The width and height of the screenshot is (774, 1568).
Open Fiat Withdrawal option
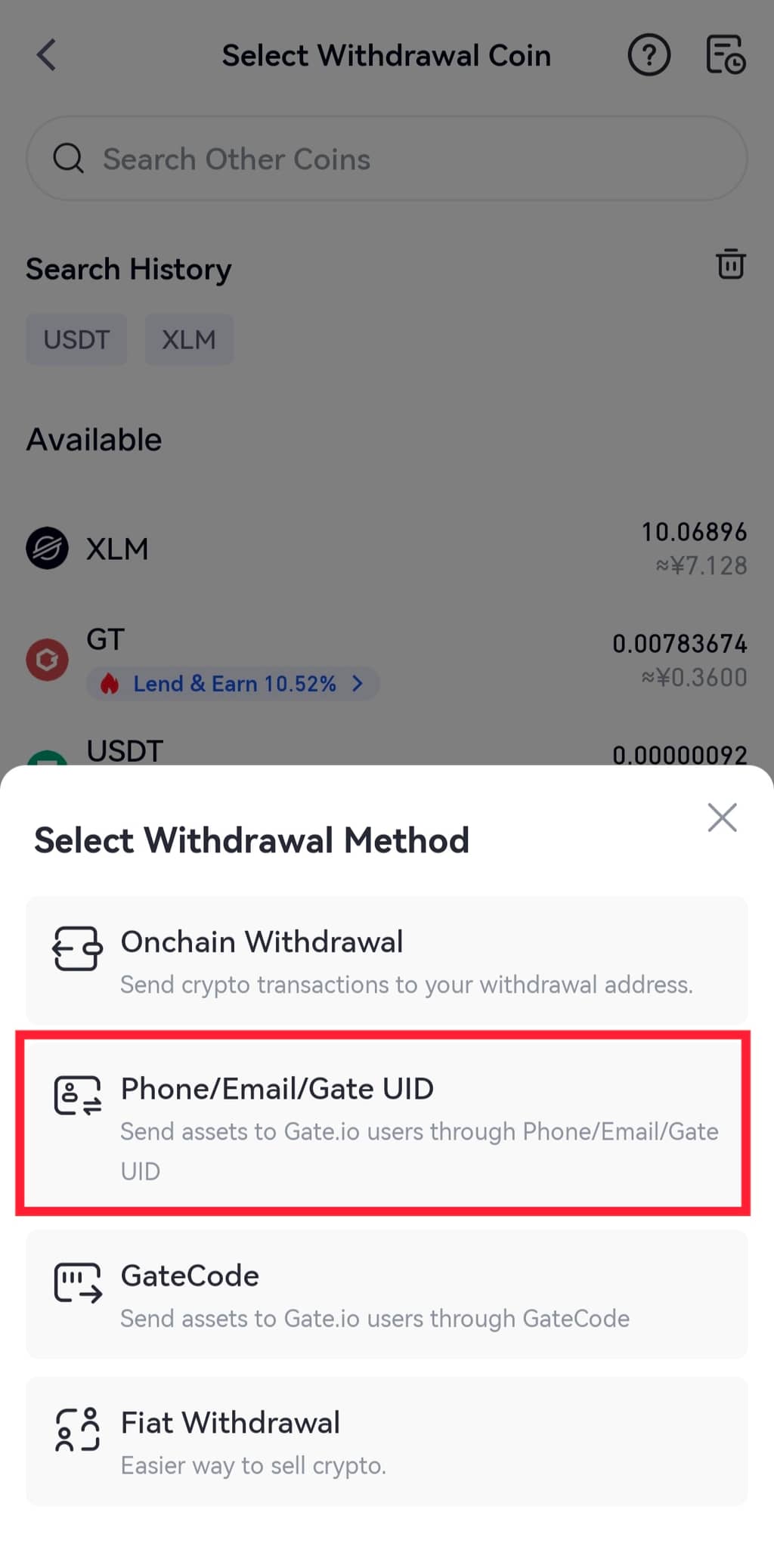pos(386,1441)
